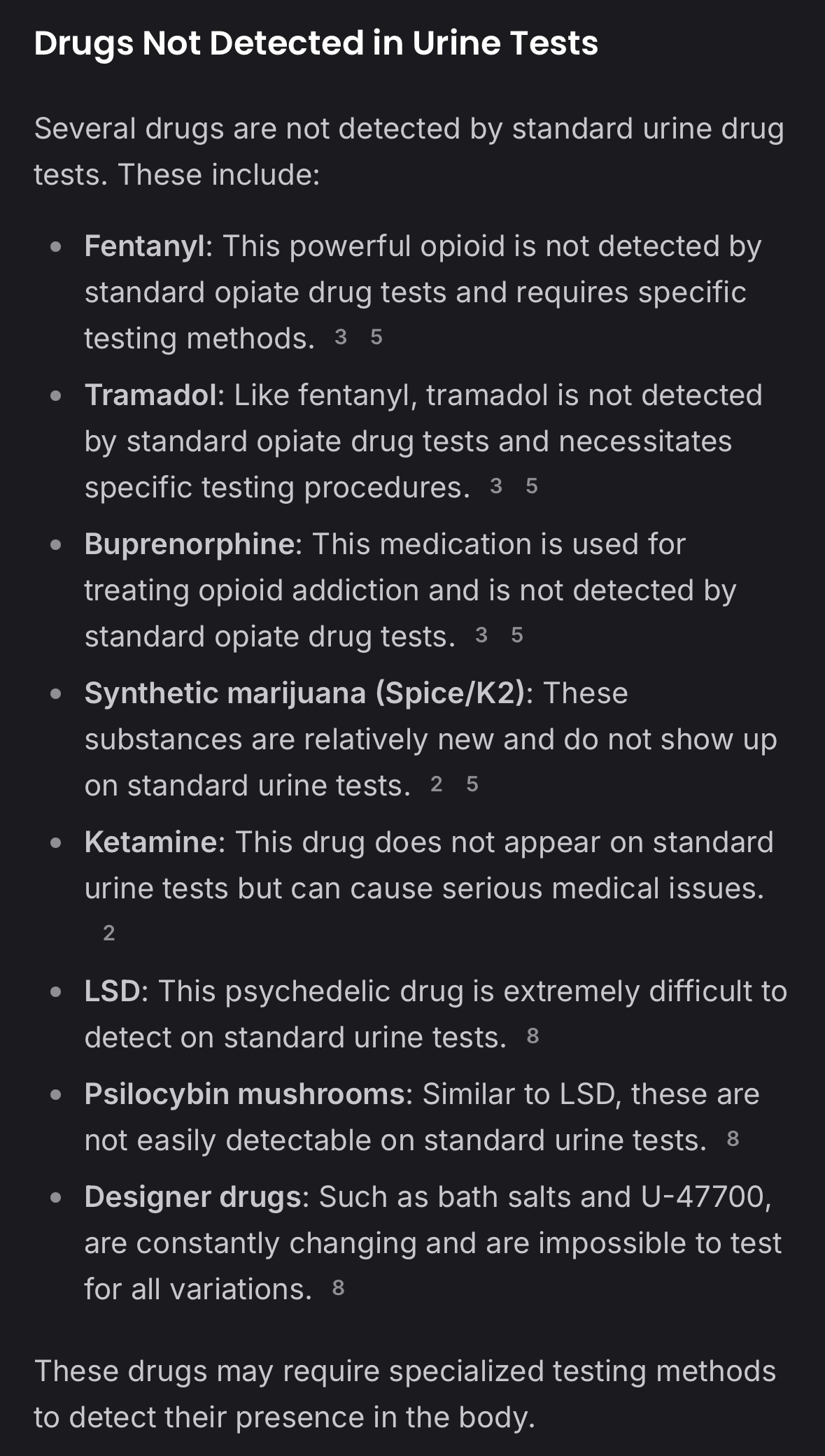Open citation 8 after Designer drugs entry
825x1456 pixels.
(x=339, y=1288)
